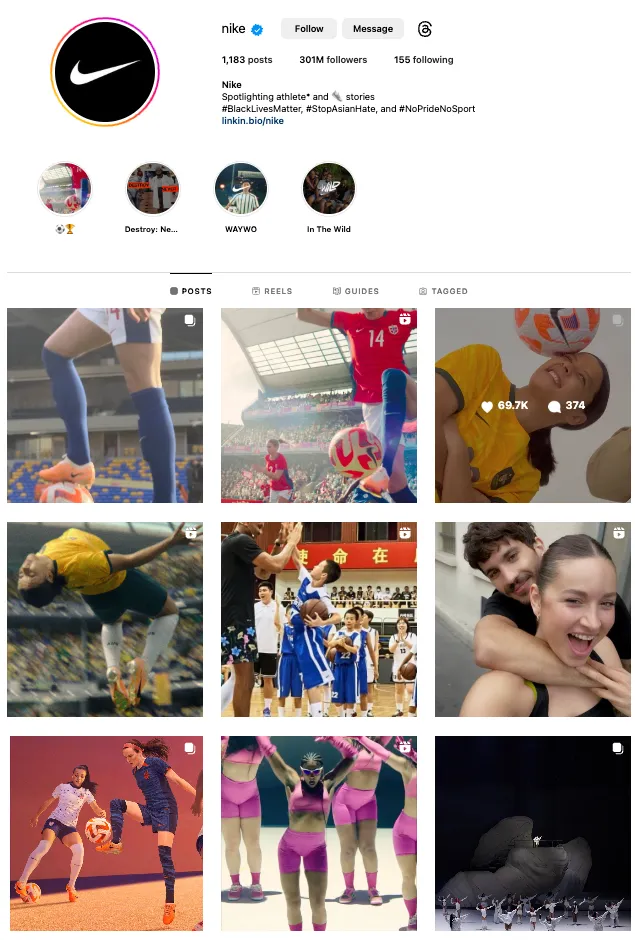
Task: Open Nike's profile picture story
Action: coord(105,72)
